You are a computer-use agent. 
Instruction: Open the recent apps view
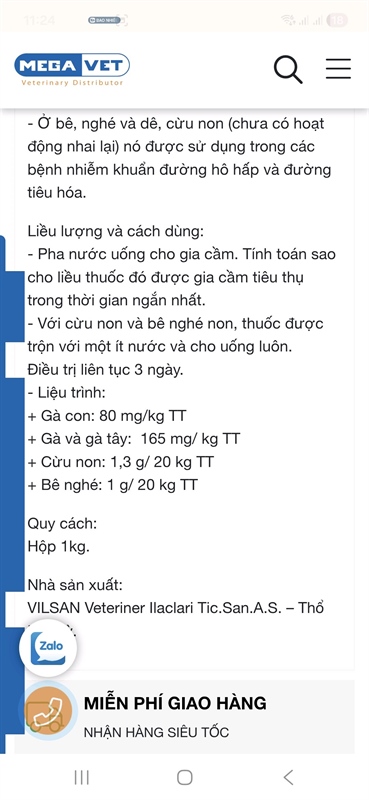click(82, 778)
